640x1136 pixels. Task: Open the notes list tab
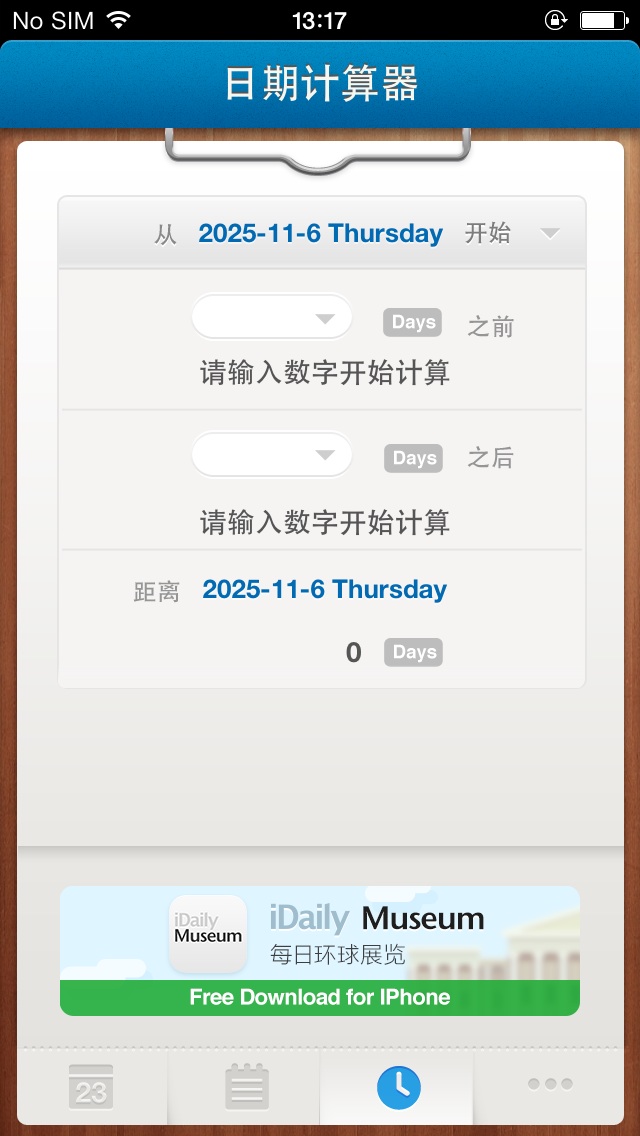tap(246, 1086)
